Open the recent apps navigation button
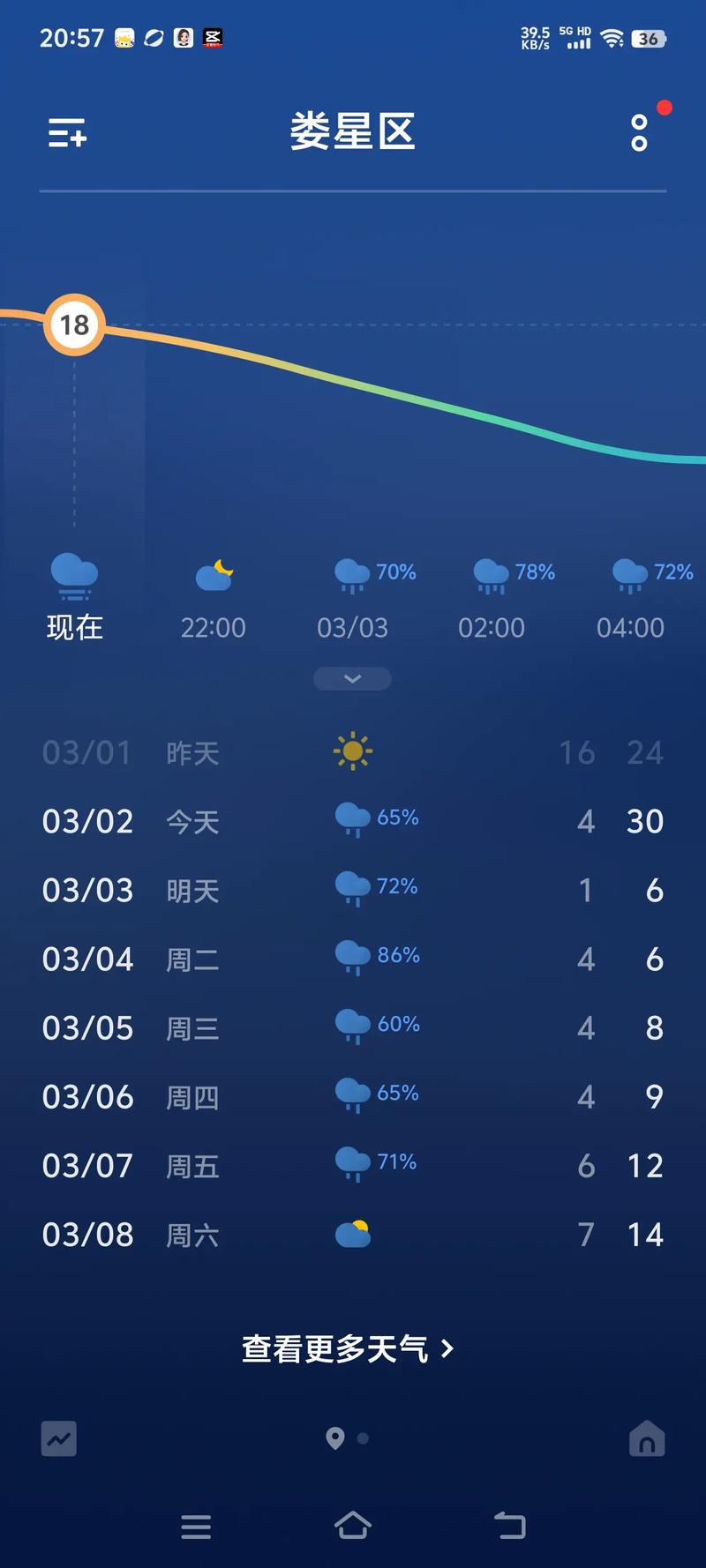The width and height of the screenshot is (706, 1568). click(x=196, y=1527)
